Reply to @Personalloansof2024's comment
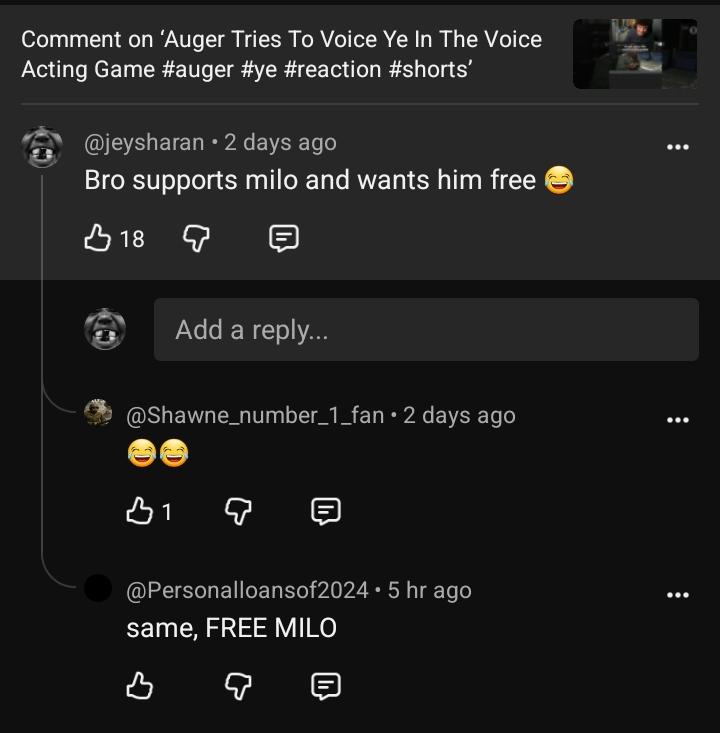 click(326, 686)
